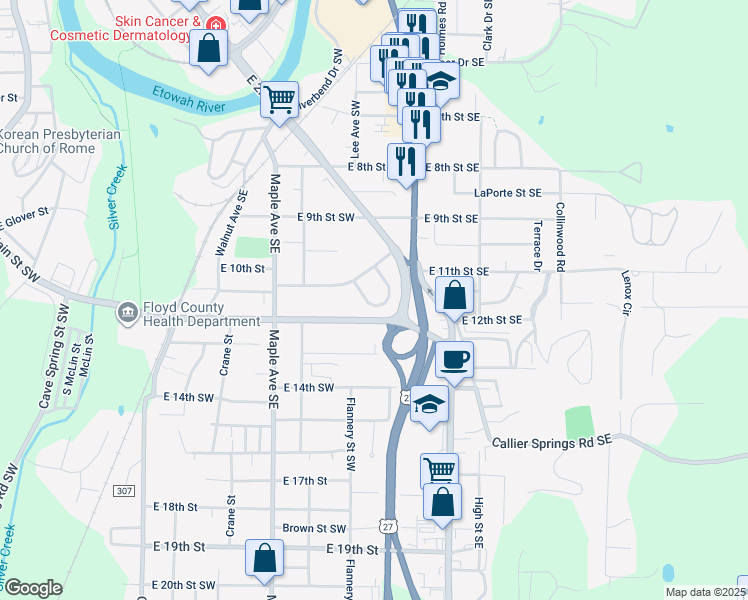Tap the grocery cart marker near Riverbend Dr

pos(281,98)
